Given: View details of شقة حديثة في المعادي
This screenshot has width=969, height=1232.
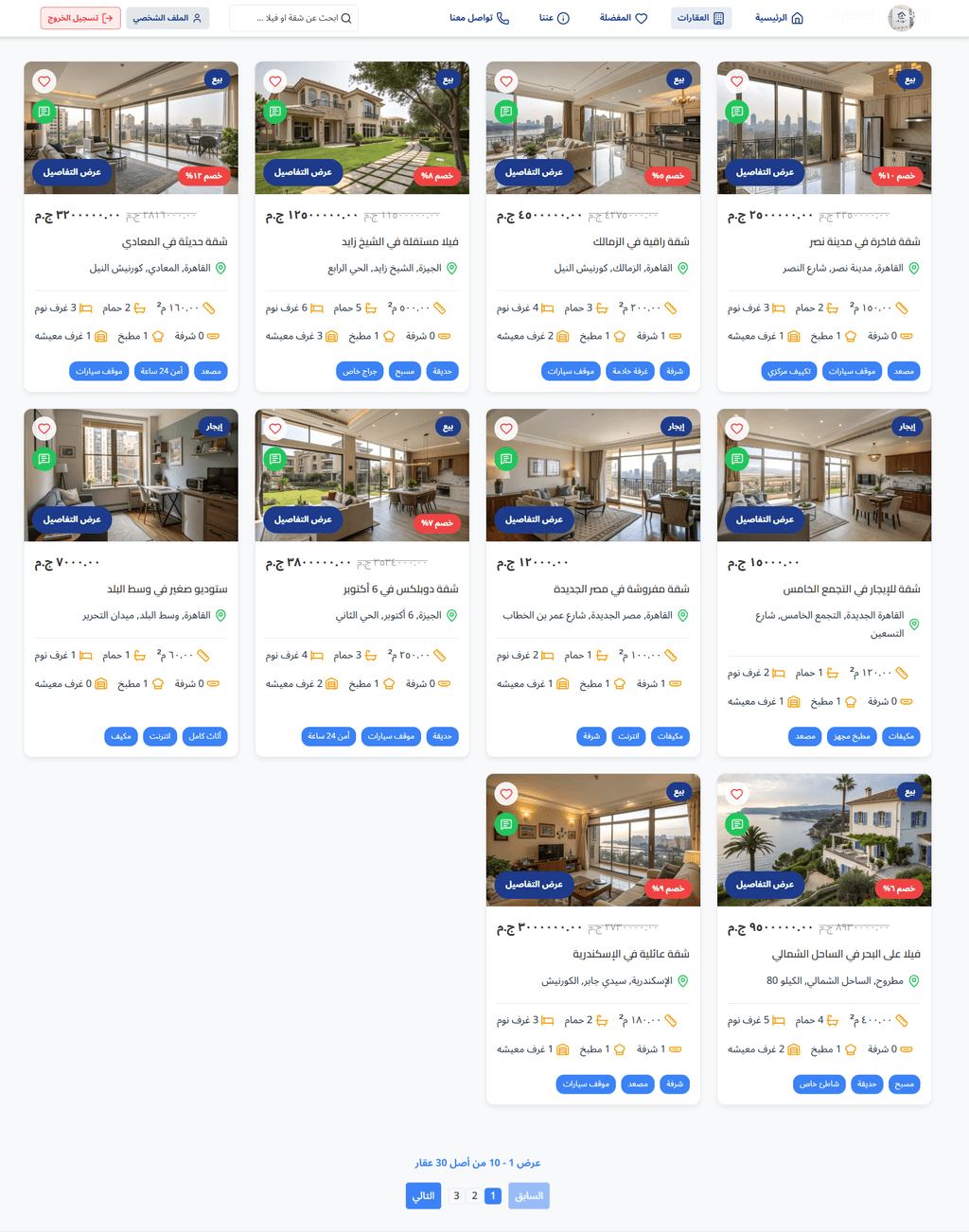Looking at the screenshot, I should (x=72, y=172).
